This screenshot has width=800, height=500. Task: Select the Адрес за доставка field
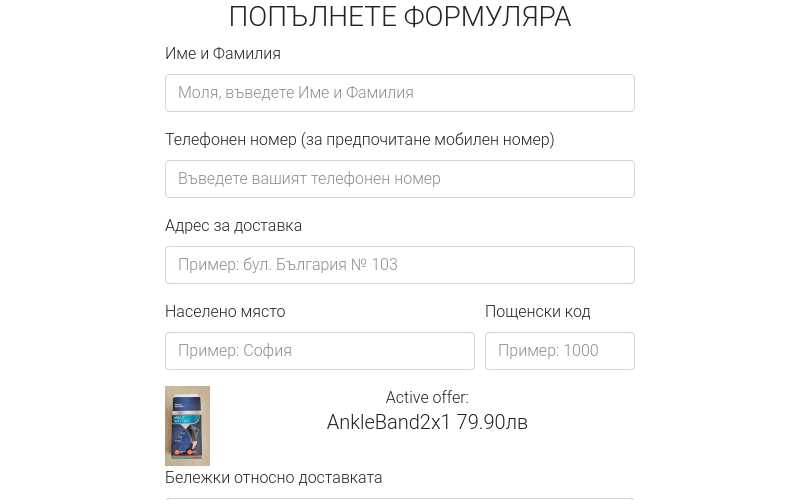tap(399, 265)
